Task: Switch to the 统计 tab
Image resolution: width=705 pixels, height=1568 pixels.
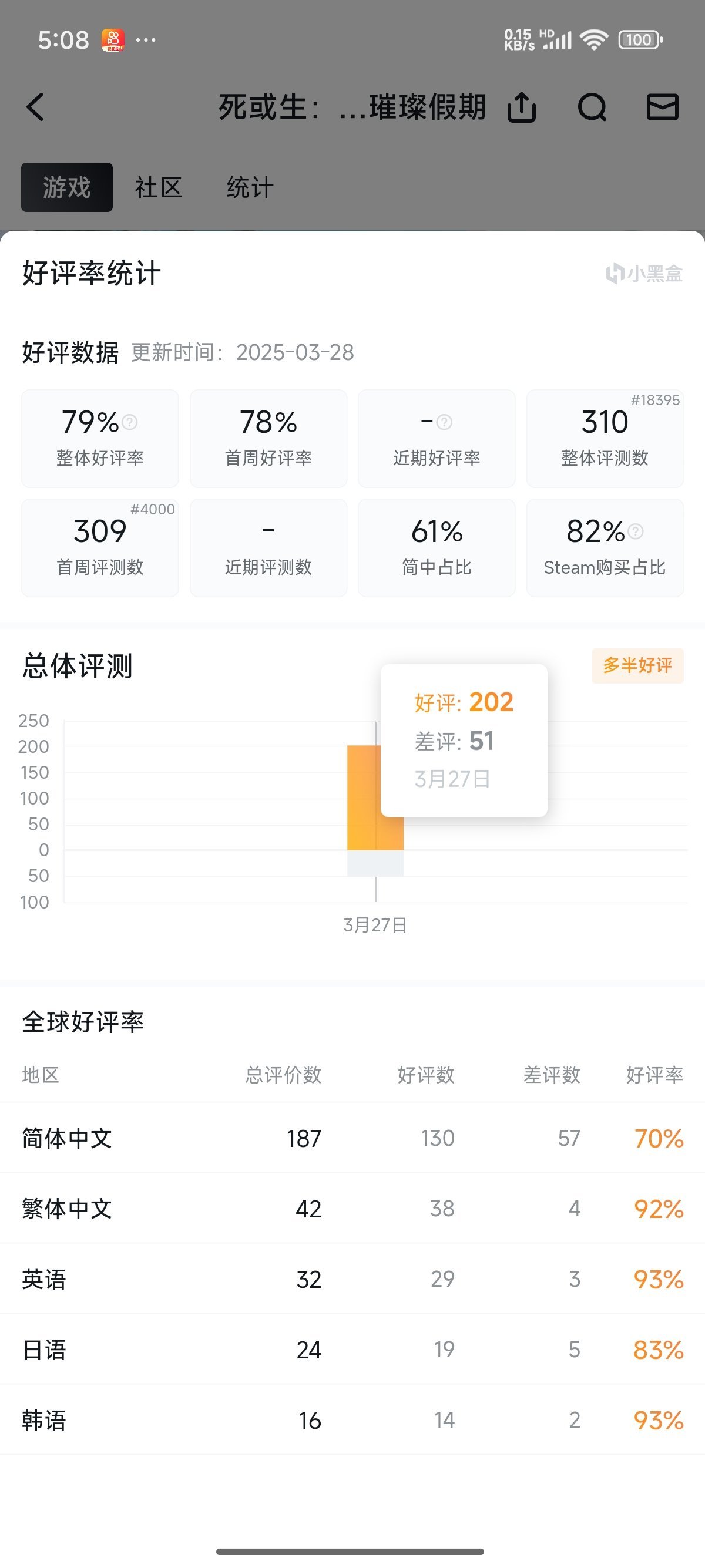Action: coord(250,187)
